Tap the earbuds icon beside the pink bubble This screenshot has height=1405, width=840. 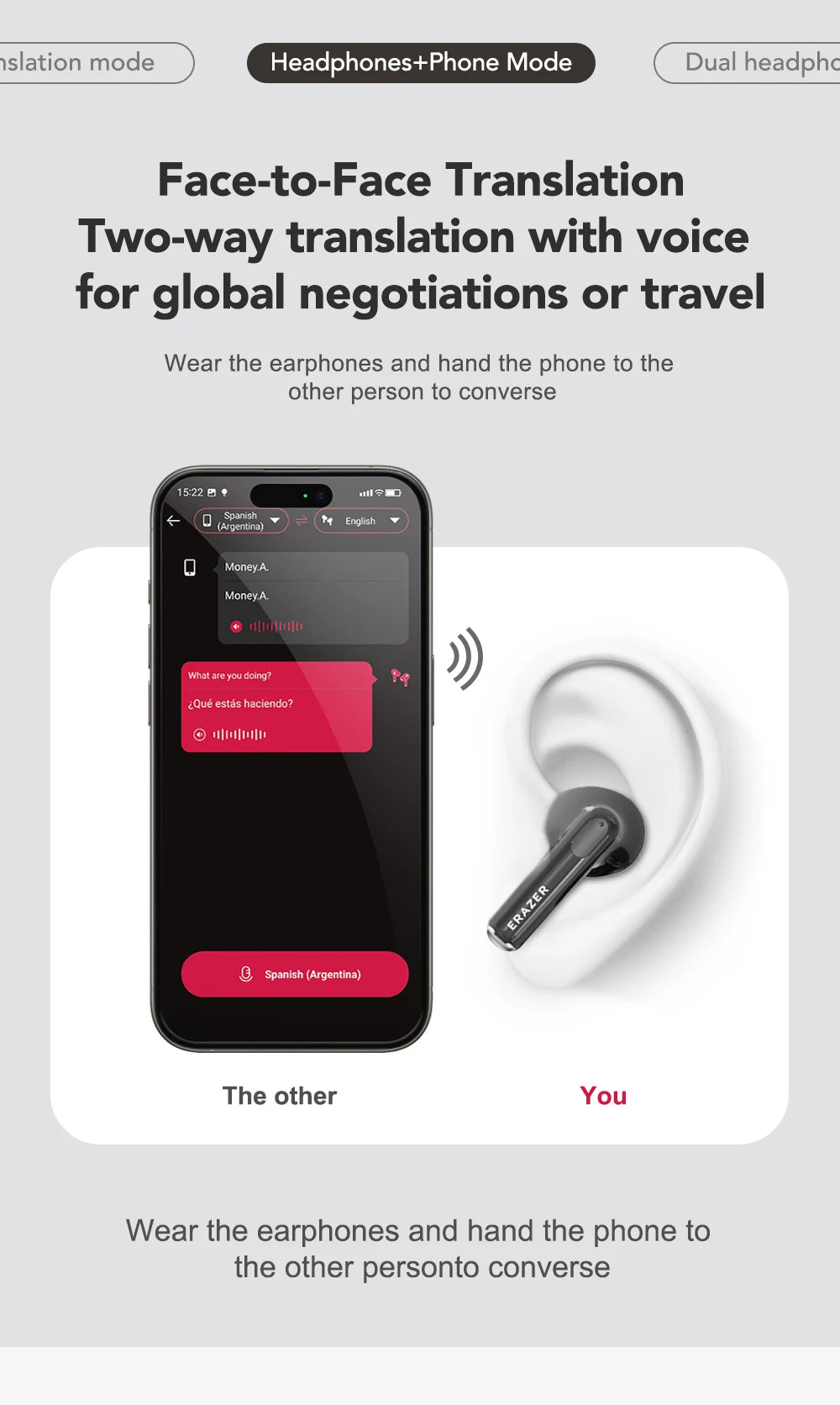point(400,677)
